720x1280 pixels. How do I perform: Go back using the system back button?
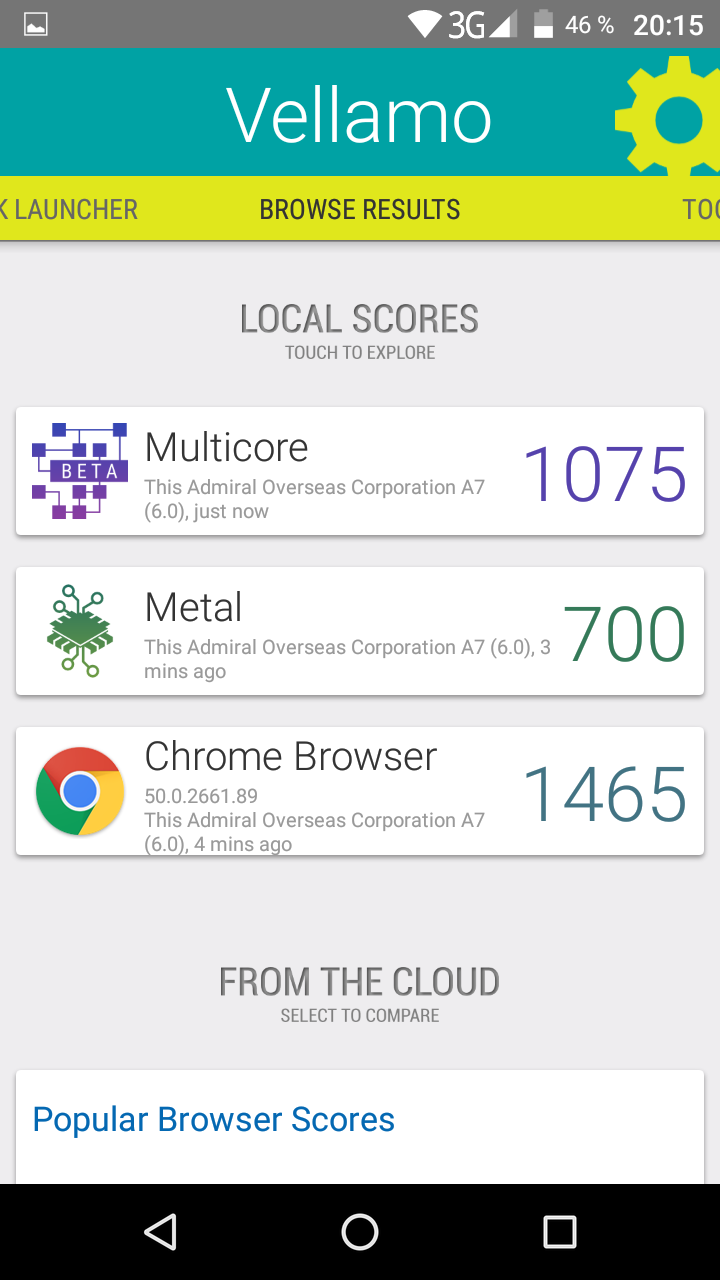coord(161,1232)
